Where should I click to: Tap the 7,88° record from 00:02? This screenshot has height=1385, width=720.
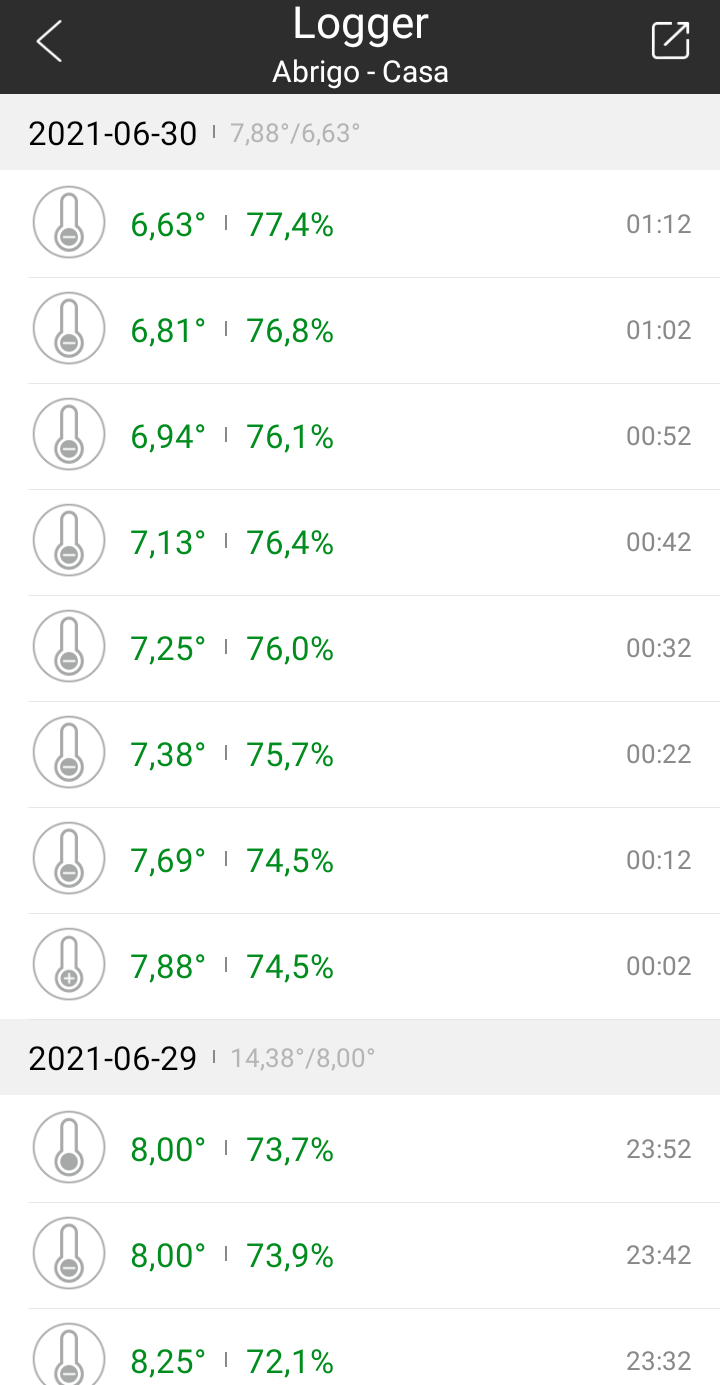click(360, 966)
